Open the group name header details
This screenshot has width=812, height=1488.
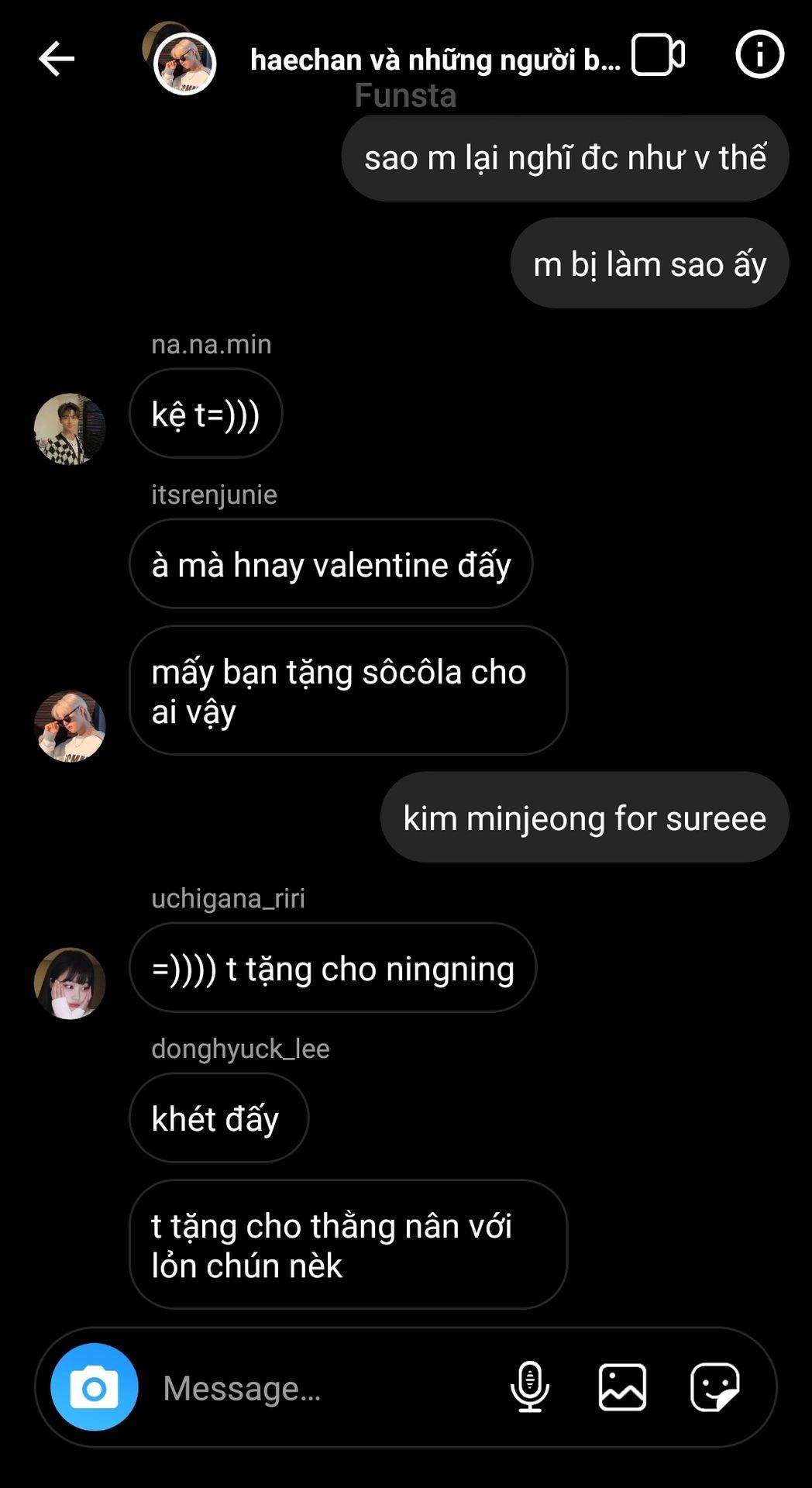pos(435,60)
